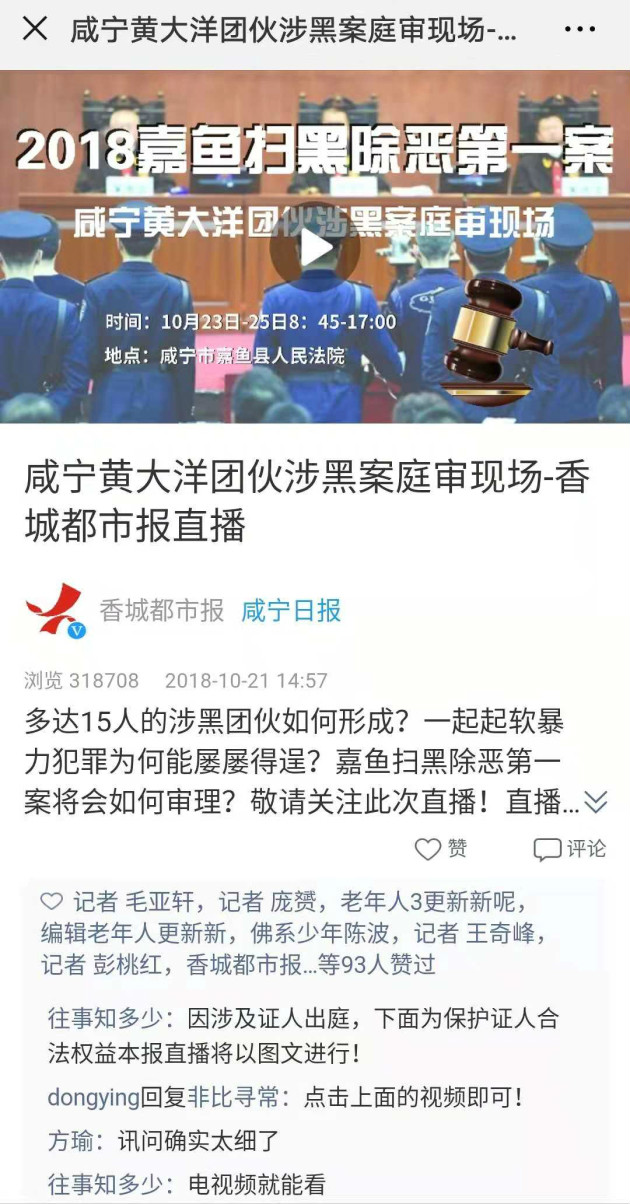
Task: Open the 评论 comment button
Action: pos(570,849)
